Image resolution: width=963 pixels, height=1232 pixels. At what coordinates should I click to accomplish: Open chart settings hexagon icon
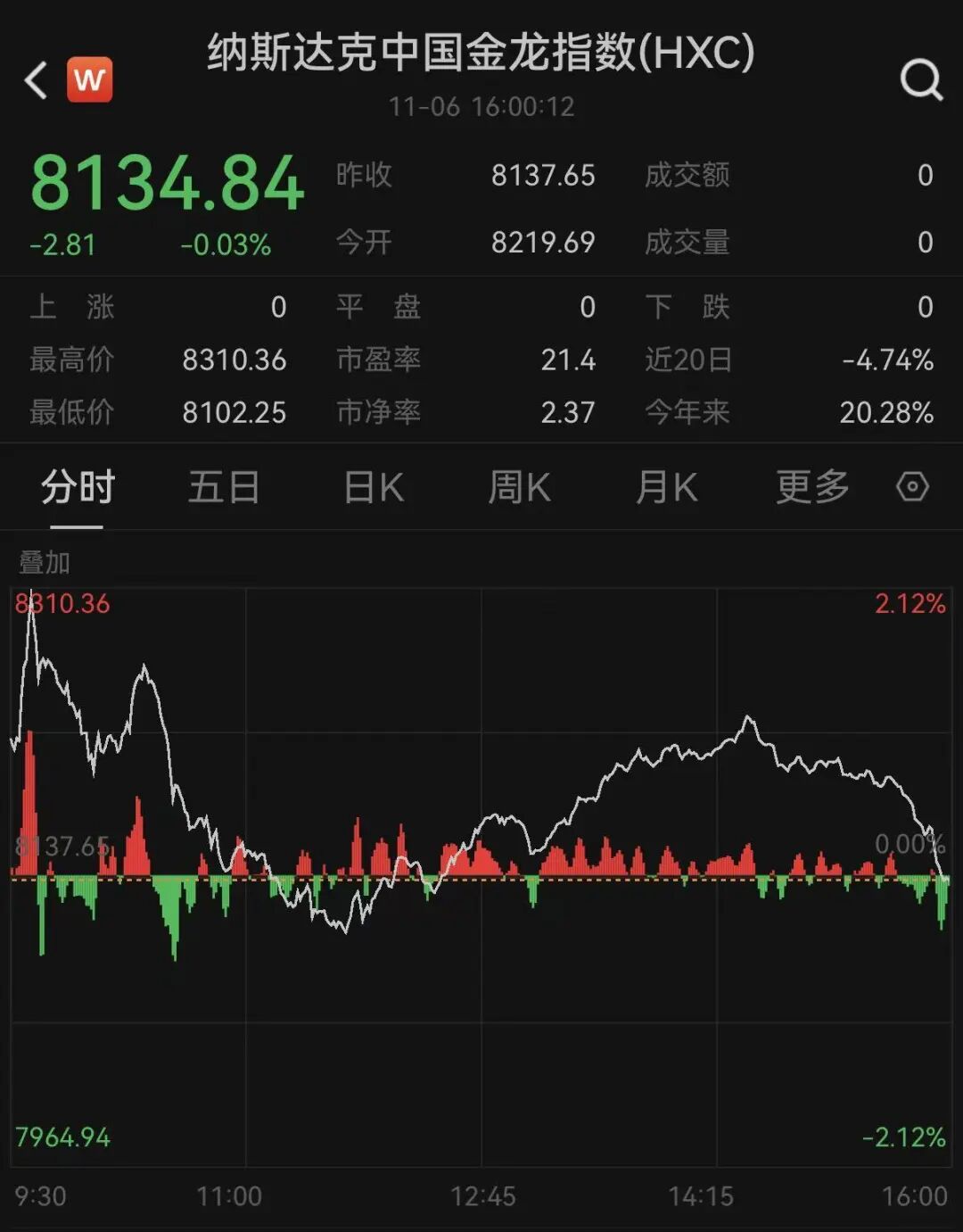pos(912,487)
